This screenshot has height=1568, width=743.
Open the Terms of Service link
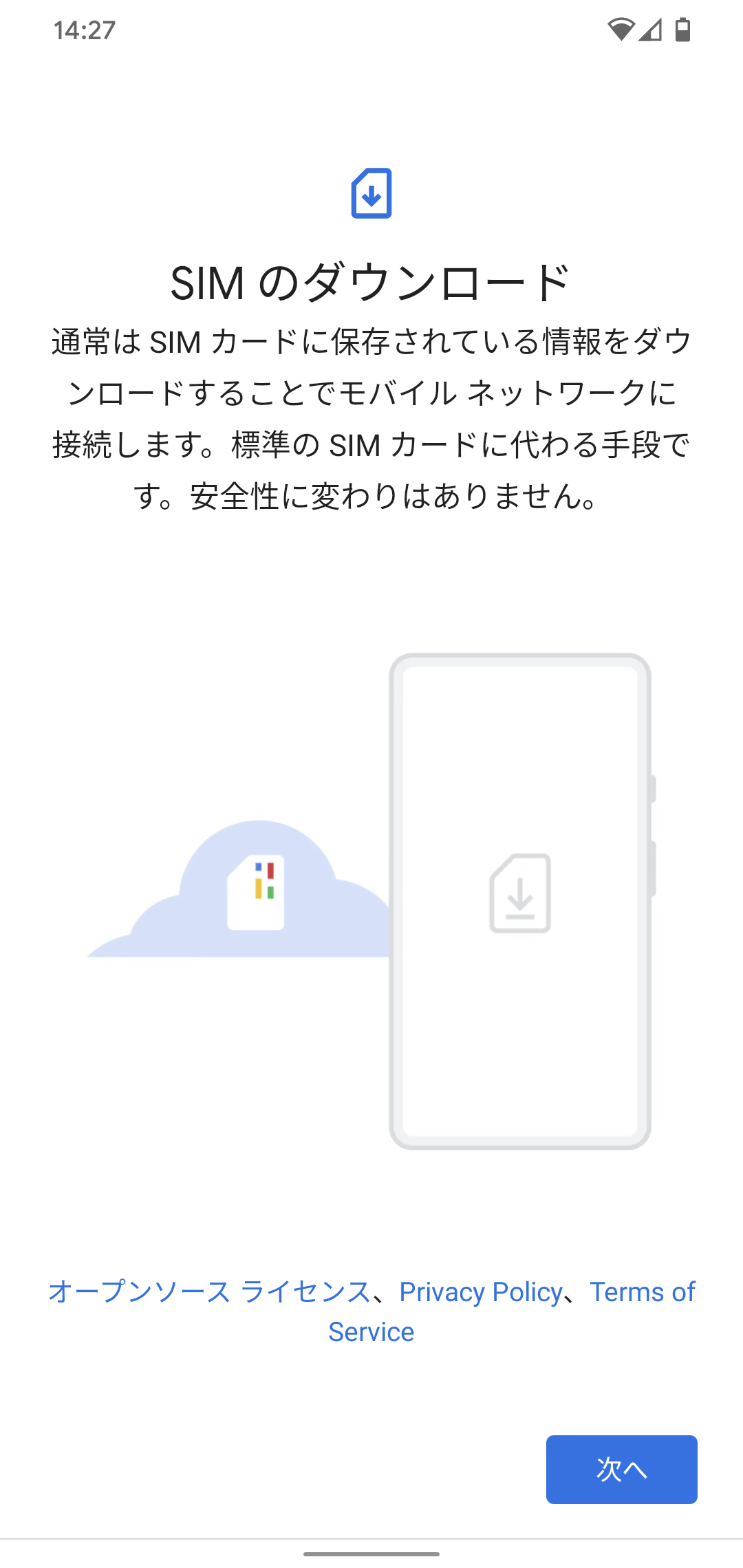point(641,1292)
